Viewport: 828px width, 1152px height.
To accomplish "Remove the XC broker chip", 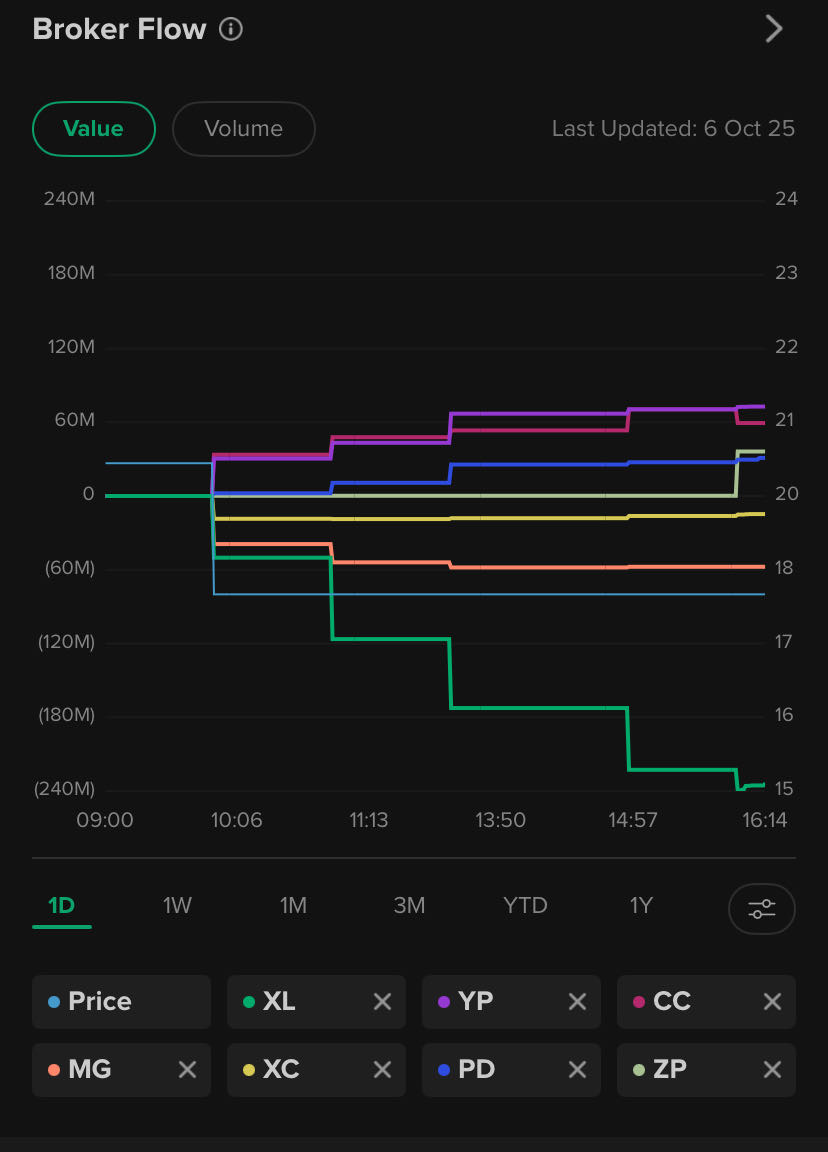I will [382, 1070].
